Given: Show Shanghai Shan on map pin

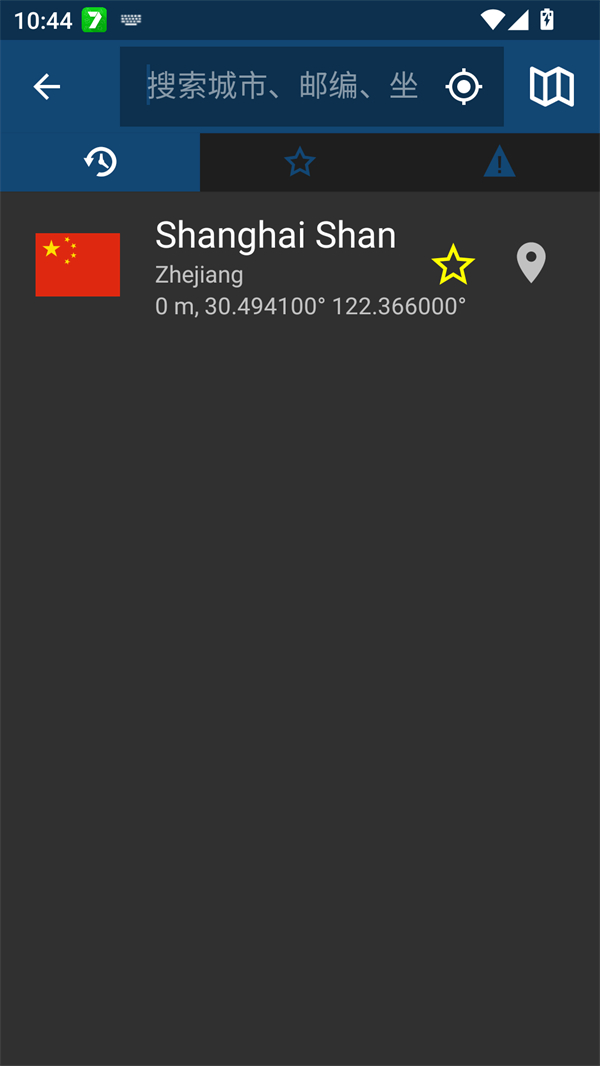Looking at the screenshot, I should (530, 263).
